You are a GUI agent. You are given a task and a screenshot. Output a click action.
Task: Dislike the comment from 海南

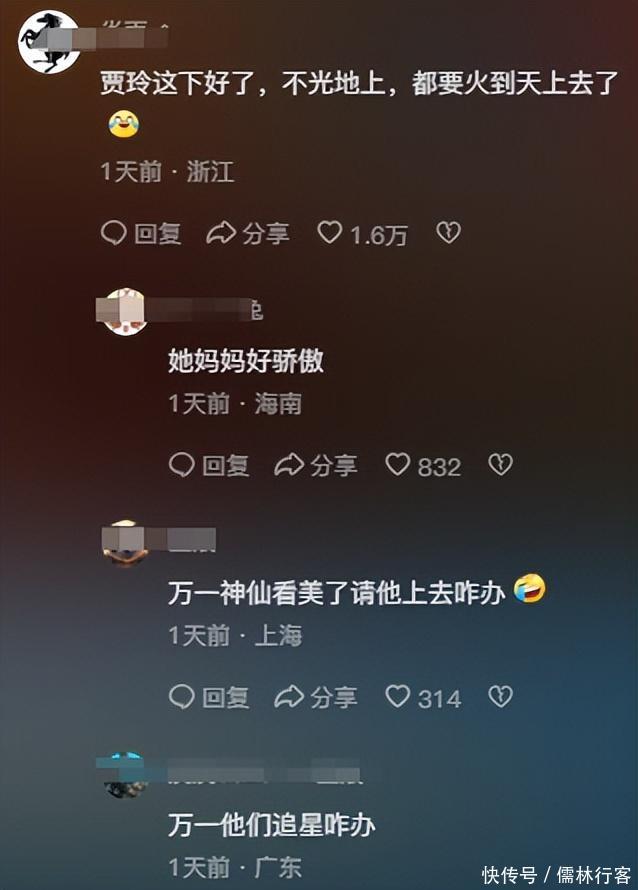[499, 465]
